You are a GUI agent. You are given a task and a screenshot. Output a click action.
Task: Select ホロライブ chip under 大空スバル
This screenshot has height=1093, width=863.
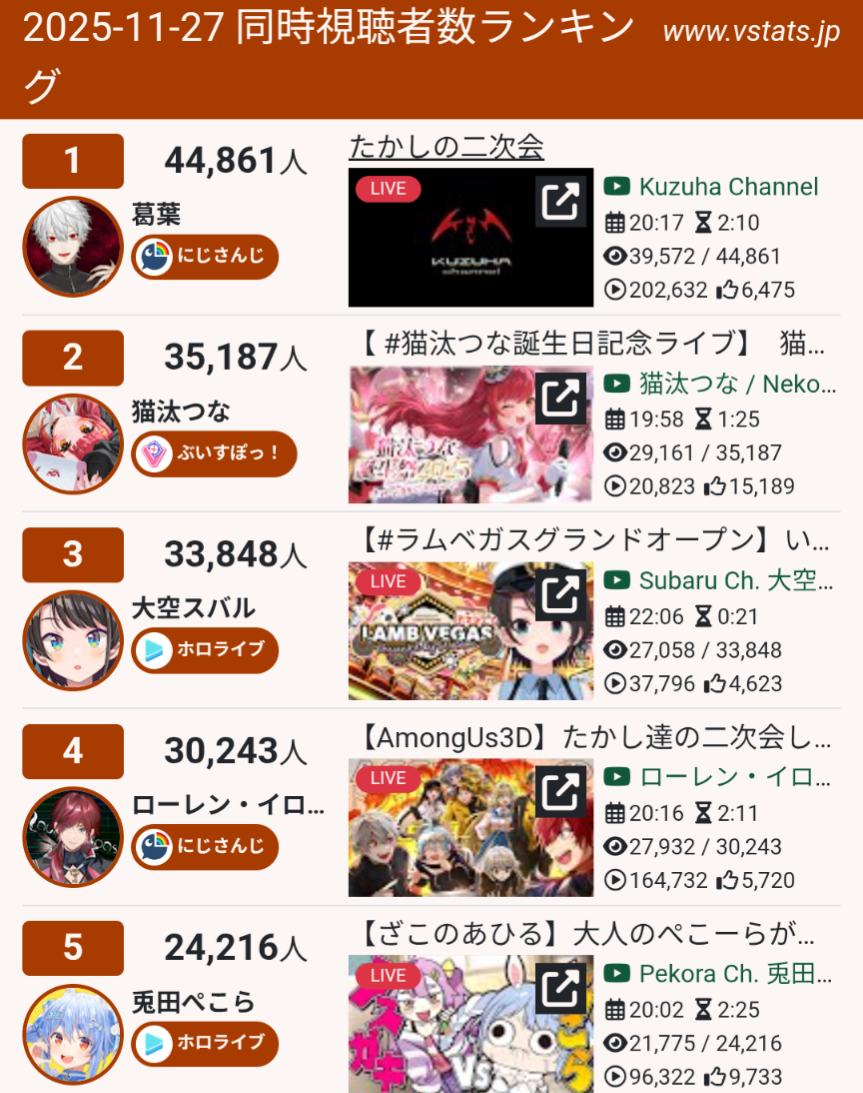coord(205,650)
